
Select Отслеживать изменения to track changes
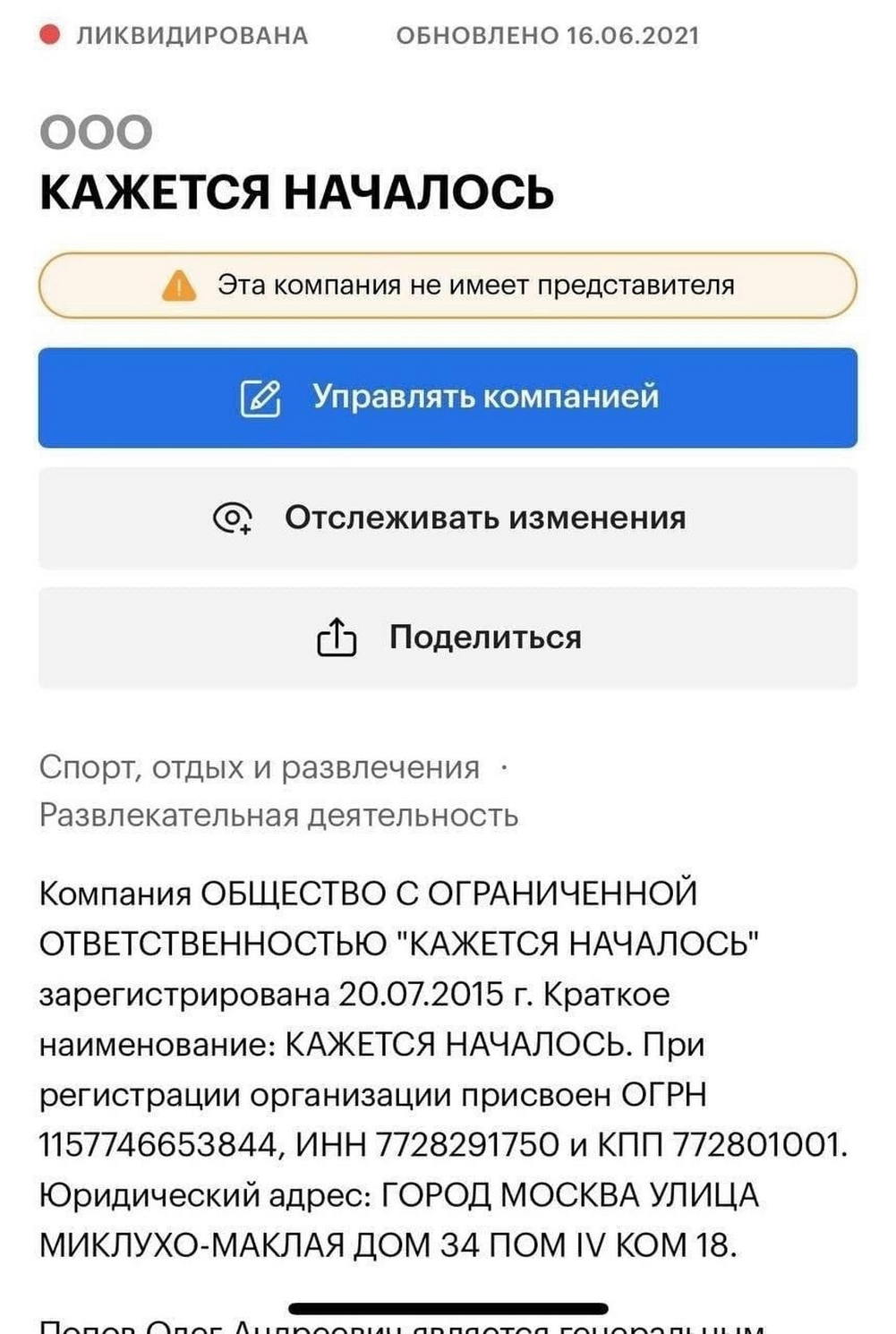(448, 517)
